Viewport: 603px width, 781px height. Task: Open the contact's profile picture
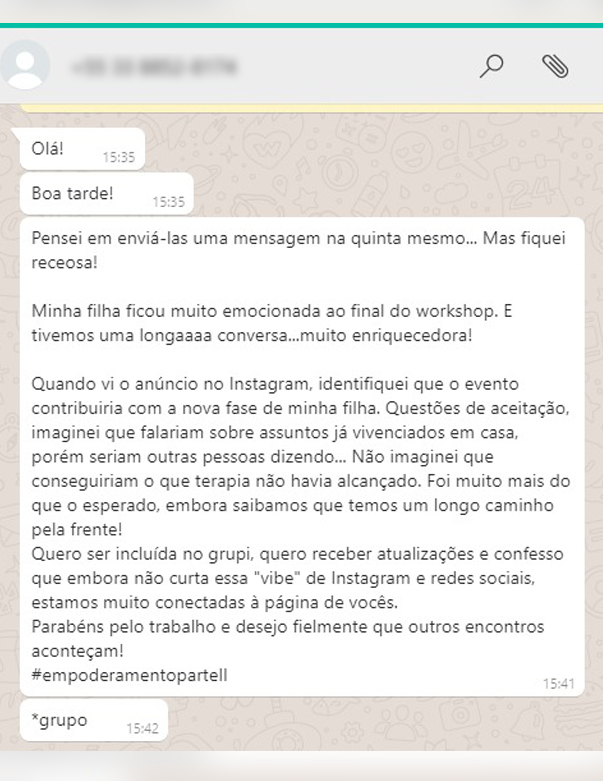tap(24, 65)
